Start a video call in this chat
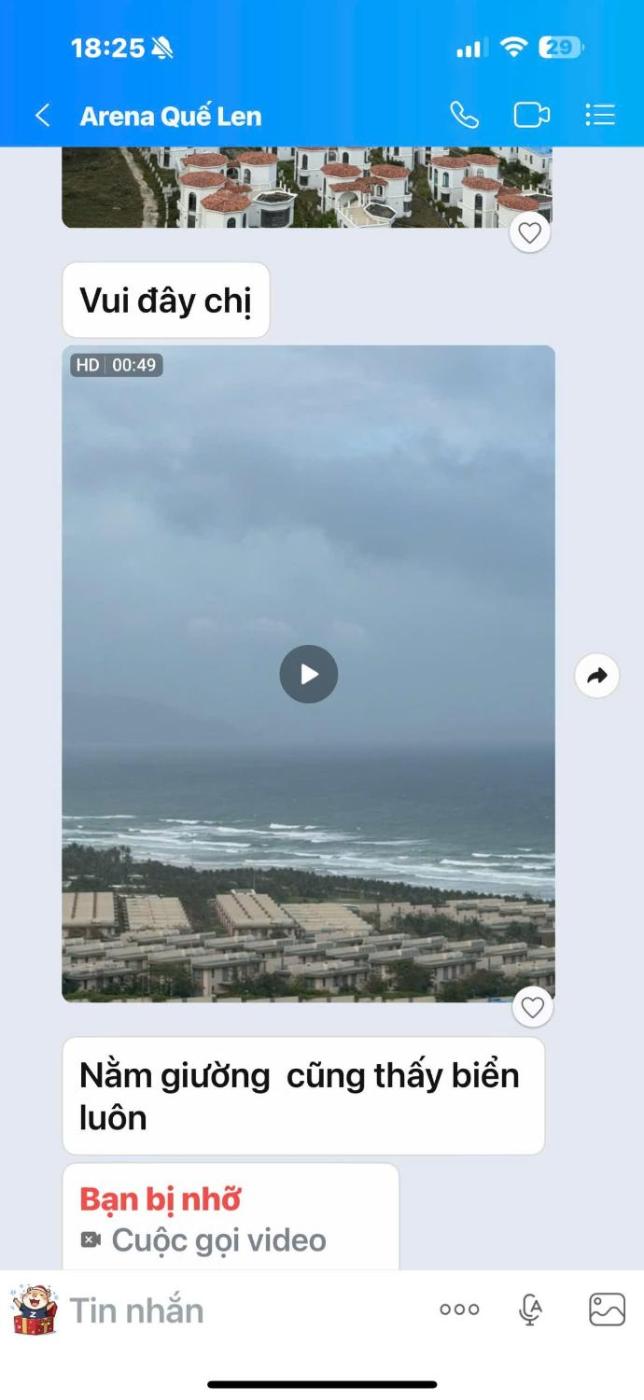 [531, 116]
